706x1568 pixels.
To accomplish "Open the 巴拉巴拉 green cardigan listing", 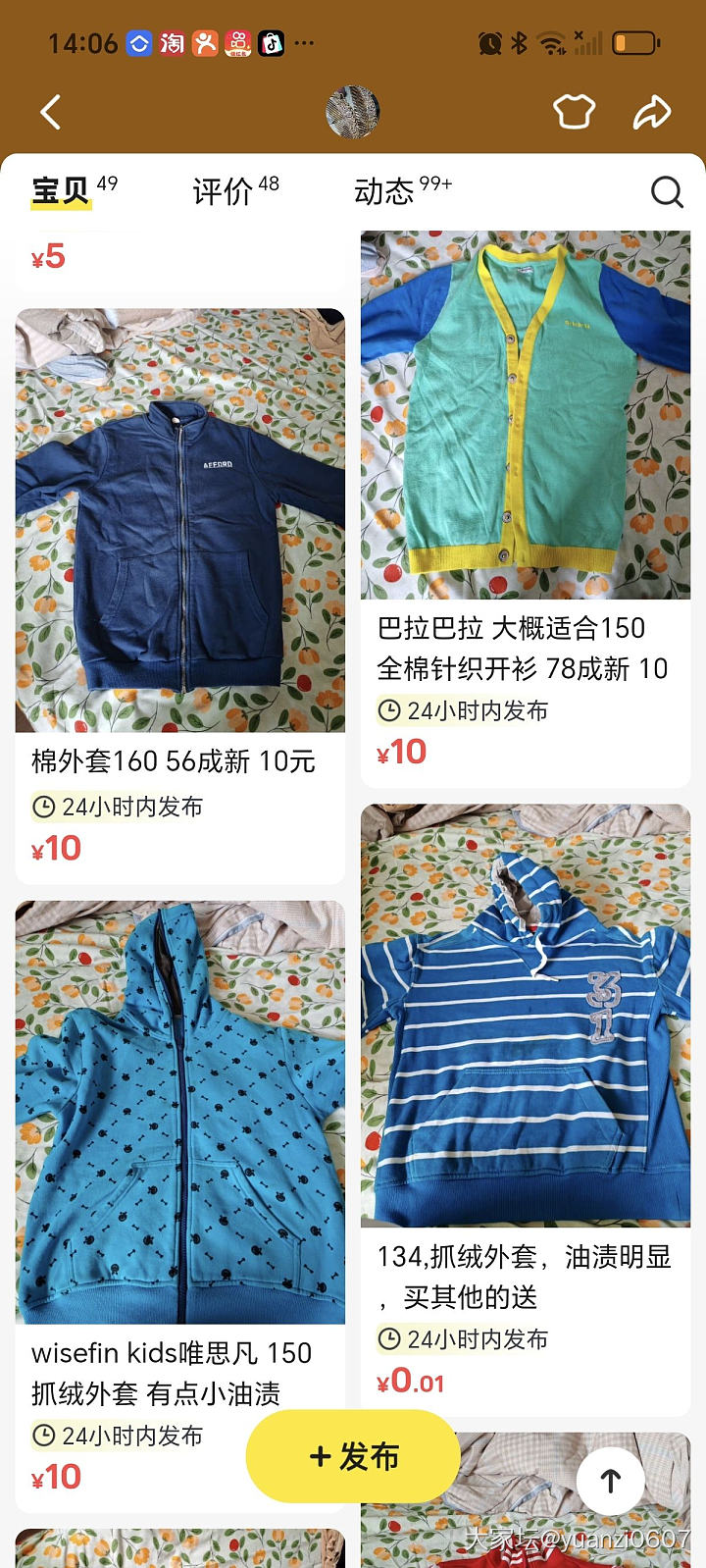I will coord(526,416).
